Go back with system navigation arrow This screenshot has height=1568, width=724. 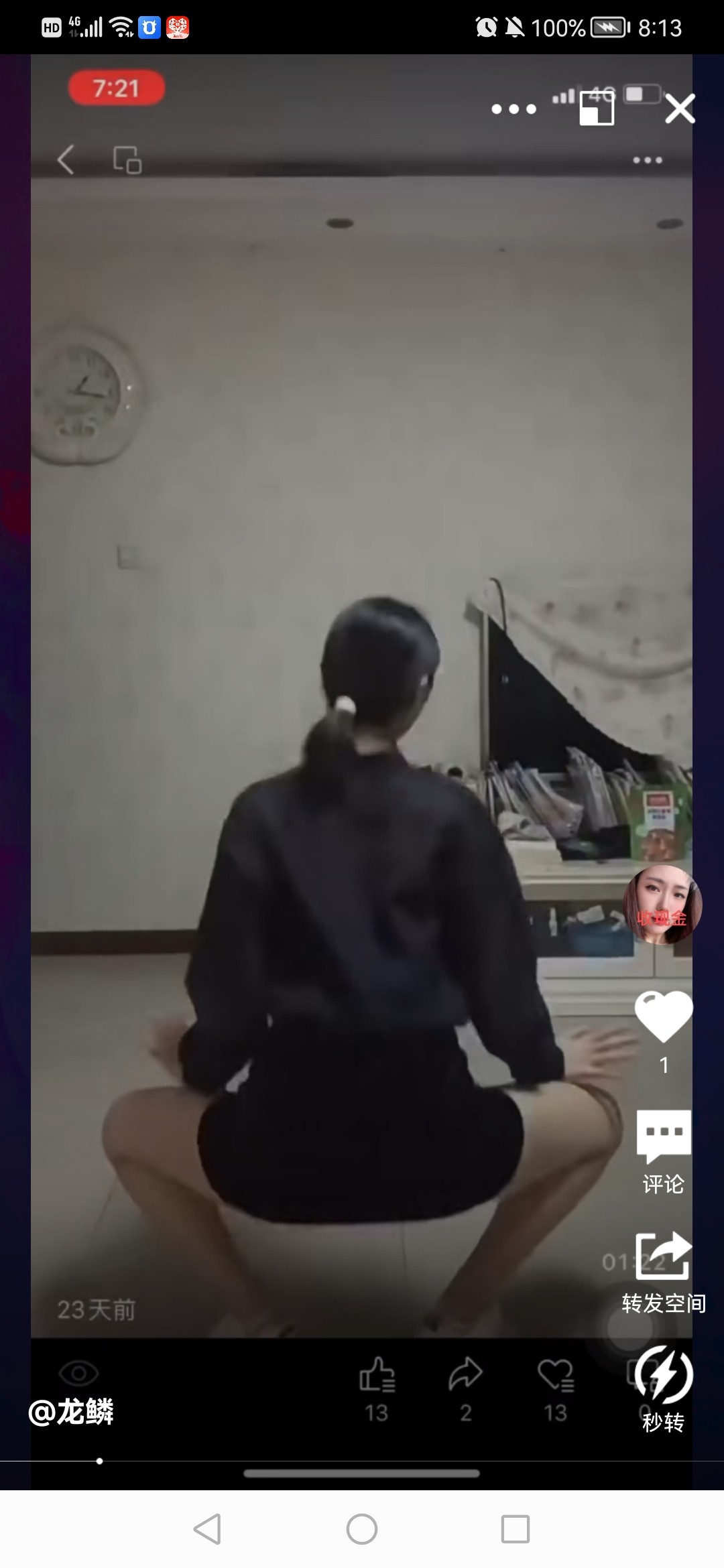tap(207, 1530)
